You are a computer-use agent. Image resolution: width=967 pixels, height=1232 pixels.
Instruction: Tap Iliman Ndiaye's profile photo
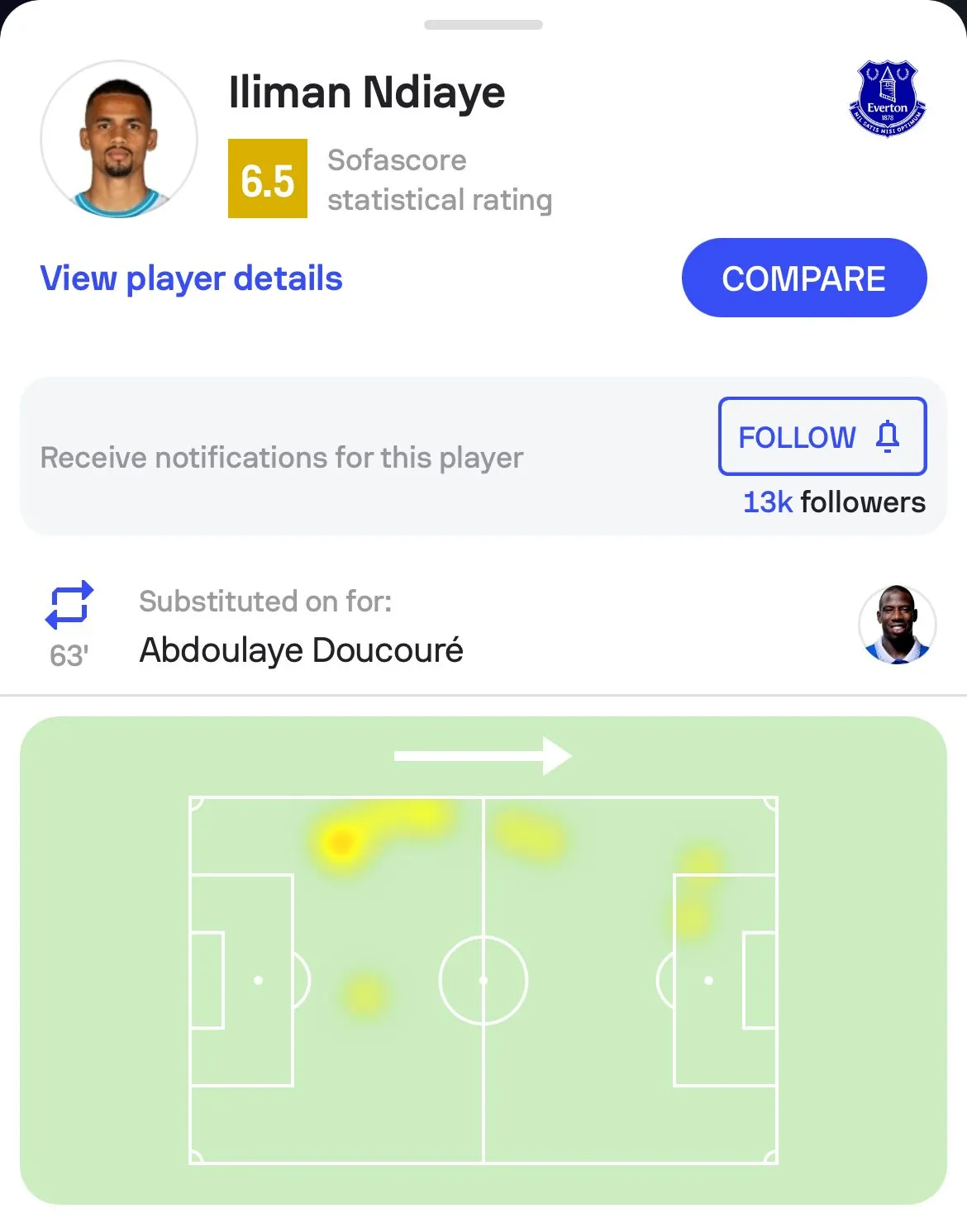[119, 140]
